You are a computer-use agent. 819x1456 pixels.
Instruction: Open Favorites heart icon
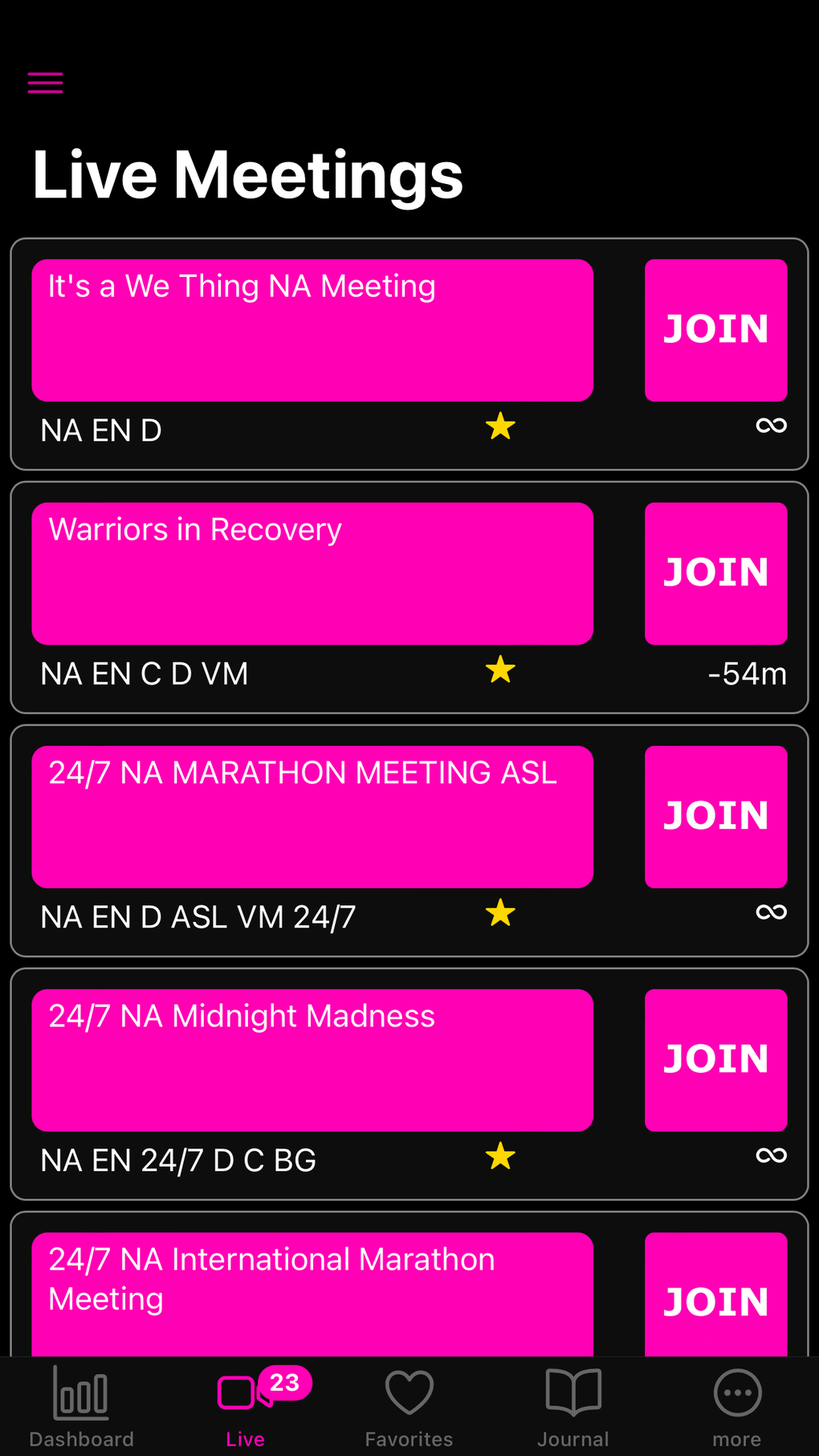tap(409, 1393)
